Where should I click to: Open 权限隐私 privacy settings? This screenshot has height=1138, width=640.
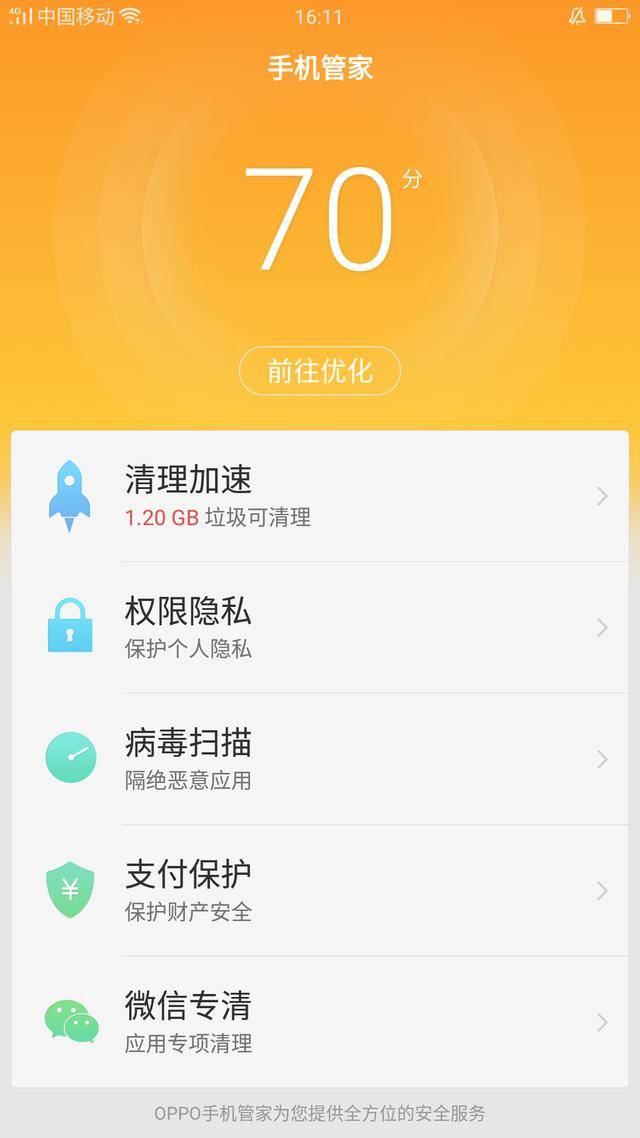320,627
